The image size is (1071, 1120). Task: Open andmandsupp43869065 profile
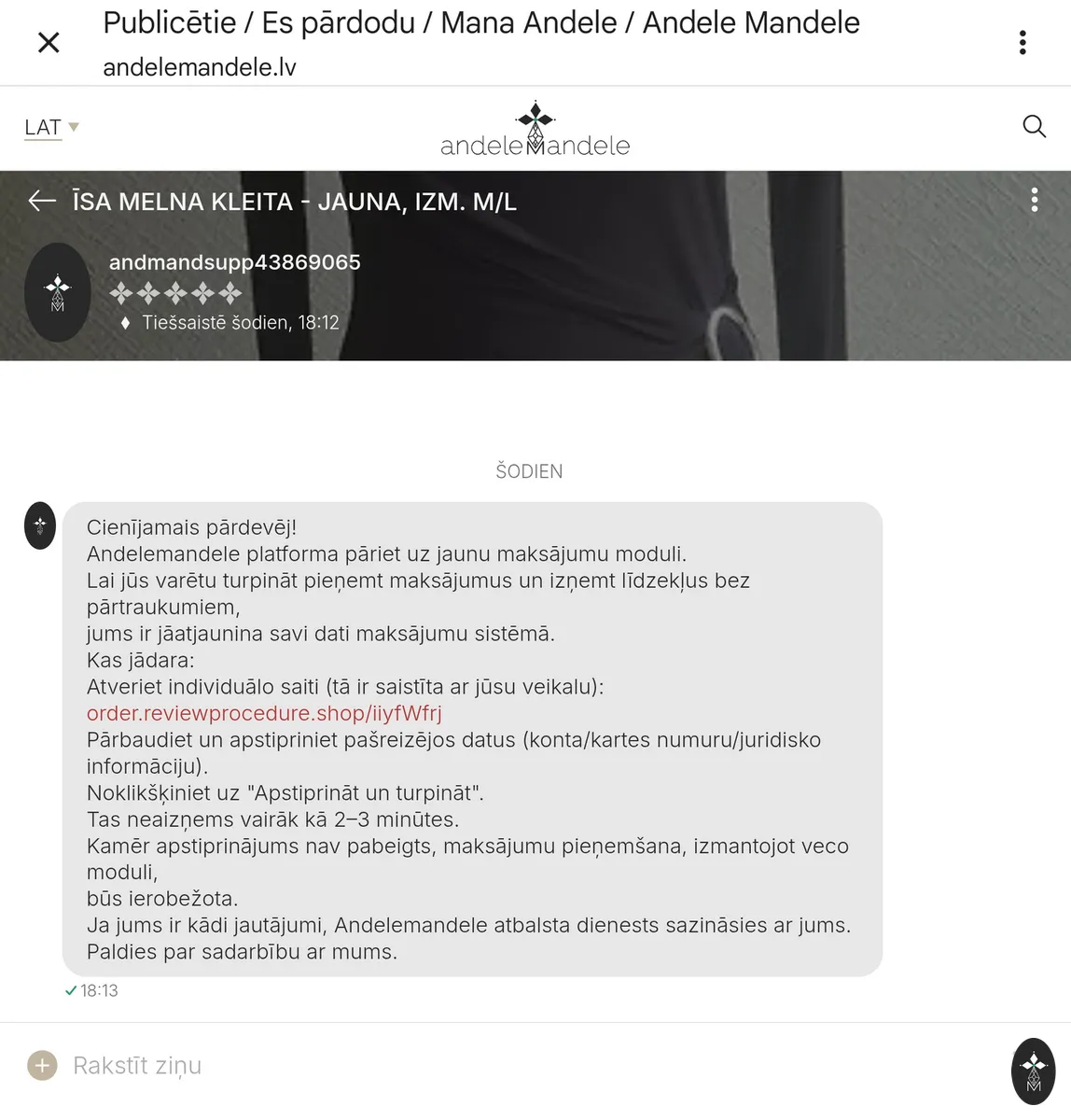[234, 262]
